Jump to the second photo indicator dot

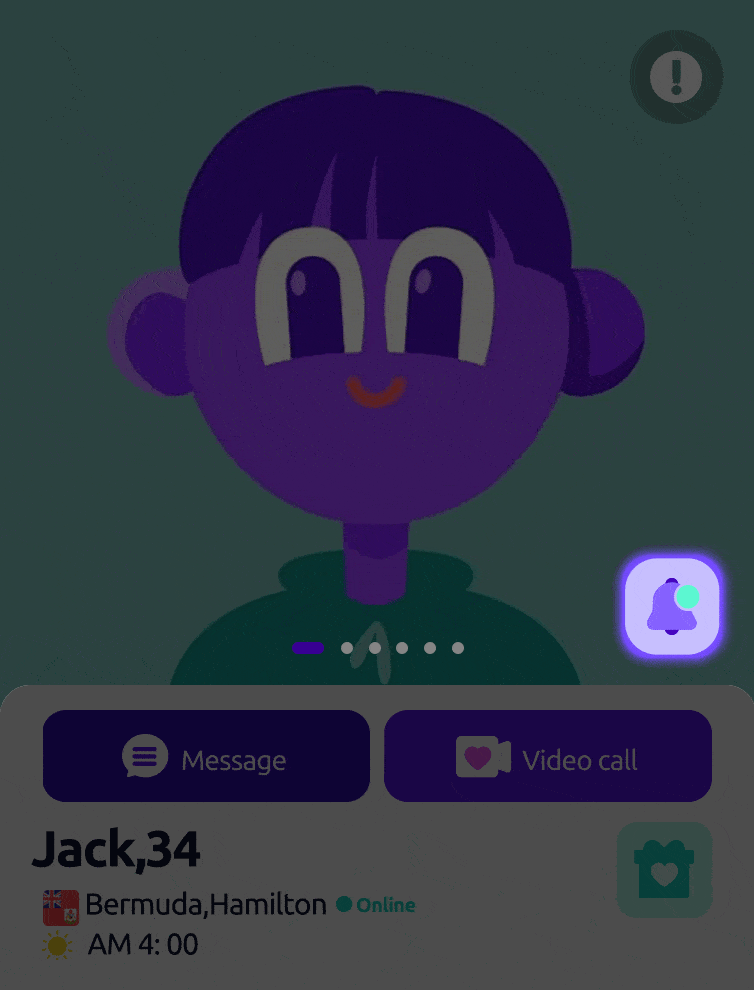point(347,648)
